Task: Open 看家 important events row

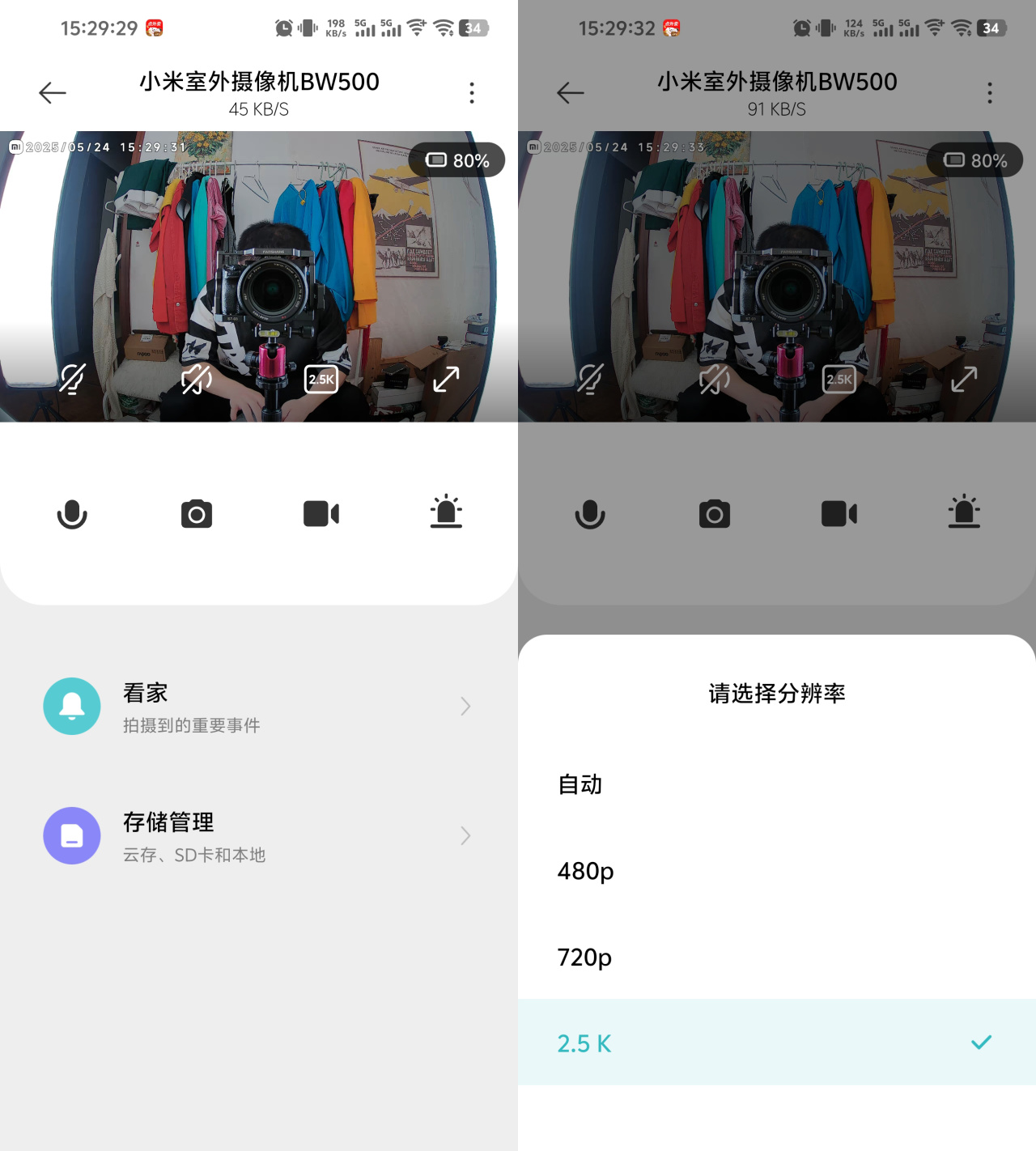Action: 258,707
